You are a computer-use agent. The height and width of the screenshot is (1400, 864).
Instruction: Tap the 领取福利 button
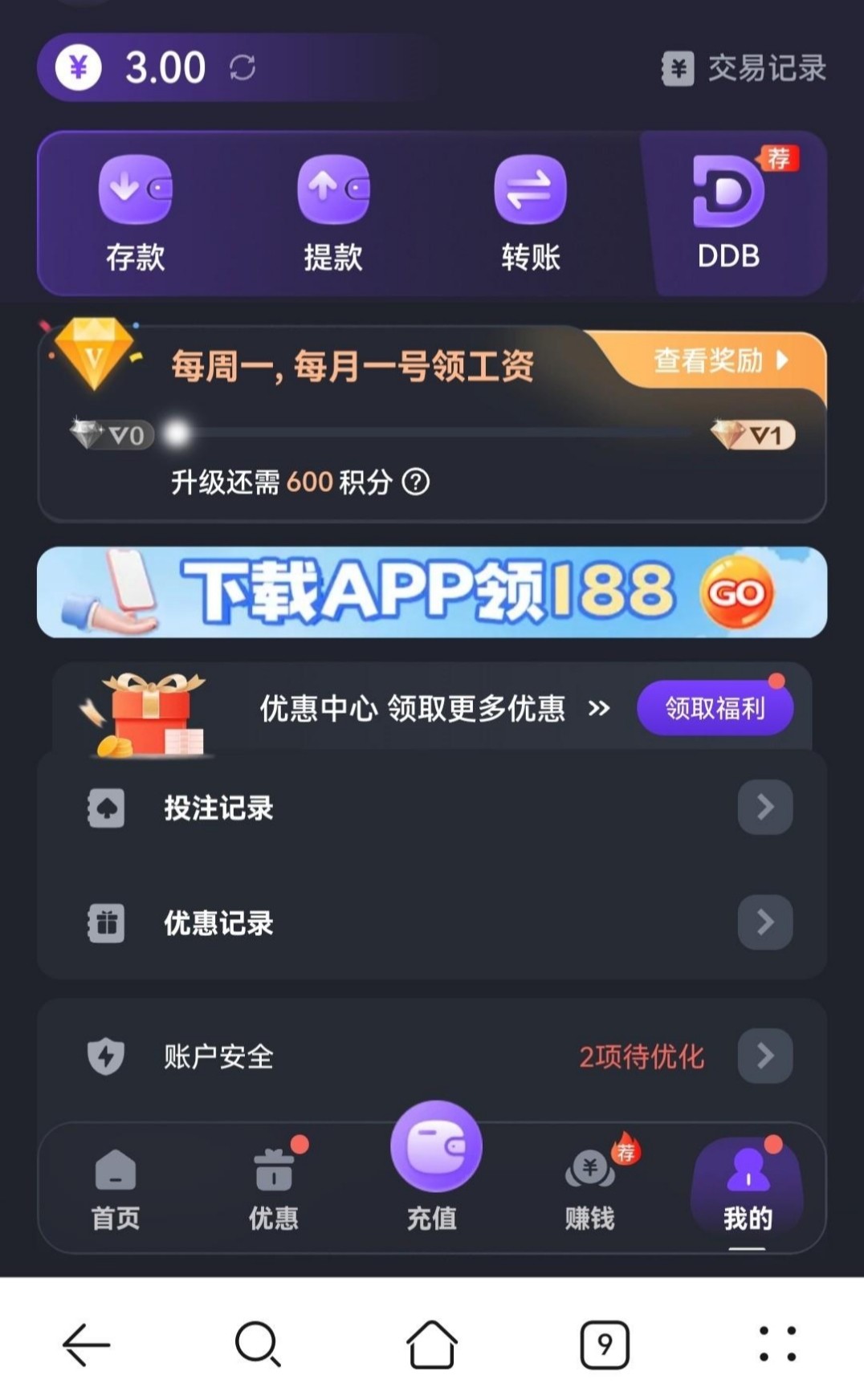click(715, 708)
